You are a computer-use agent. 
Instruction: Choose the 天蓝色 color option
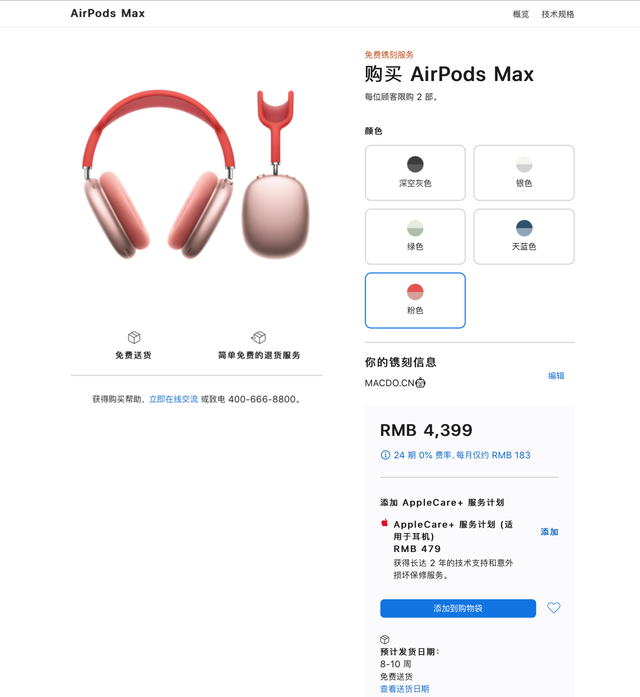[x=524, y=236]
